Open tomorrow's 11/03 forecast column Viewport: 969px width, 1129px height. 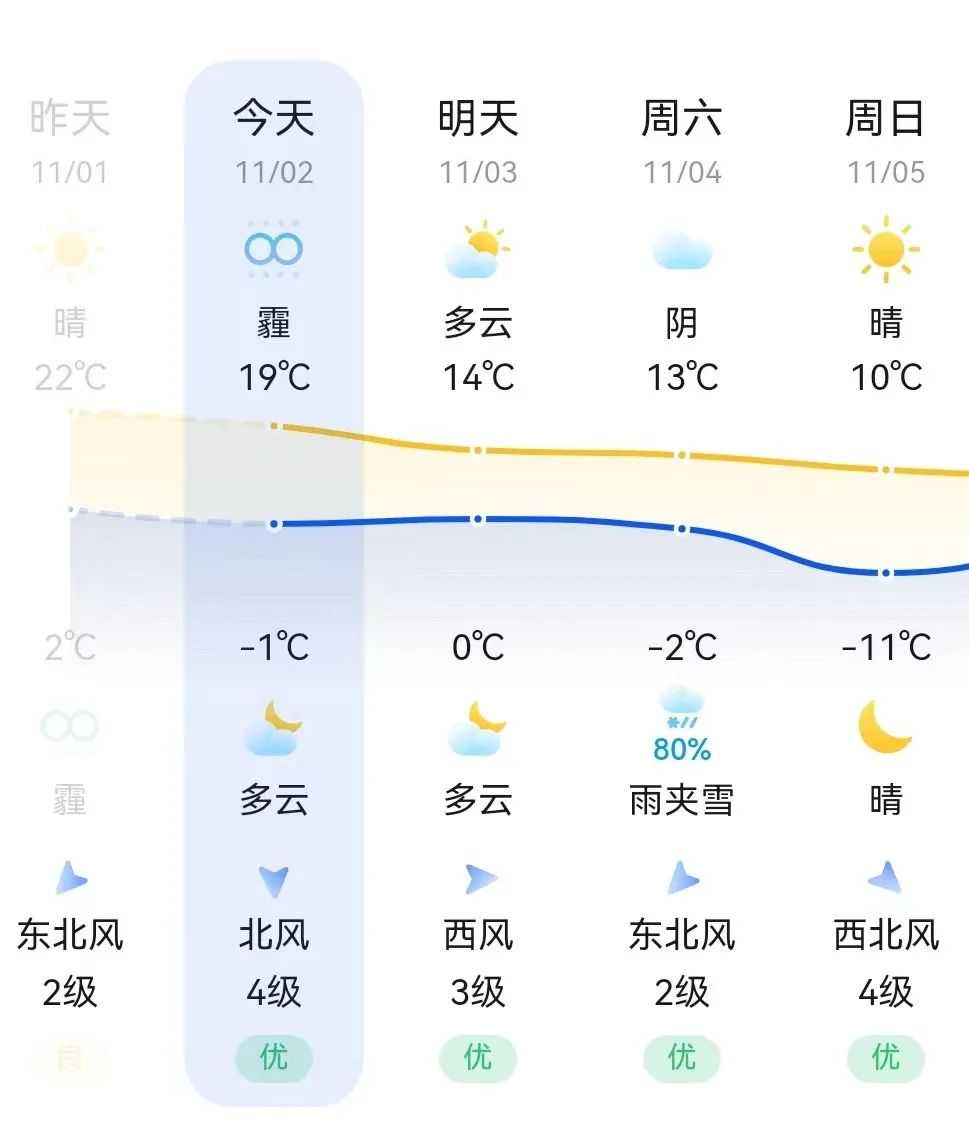click(478, 583)
